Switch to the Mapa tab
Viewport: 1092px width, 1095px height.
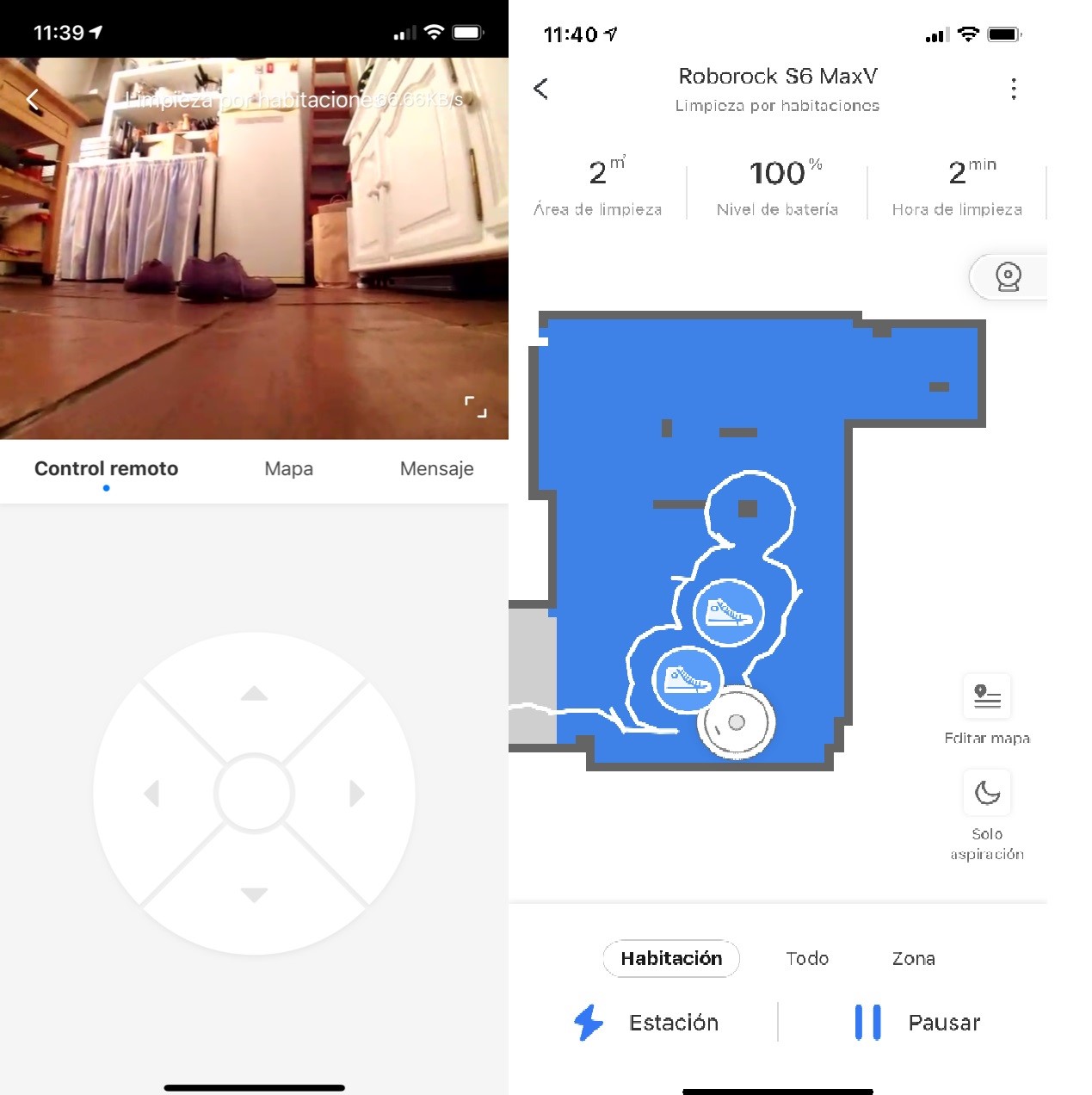click(288, 469)
